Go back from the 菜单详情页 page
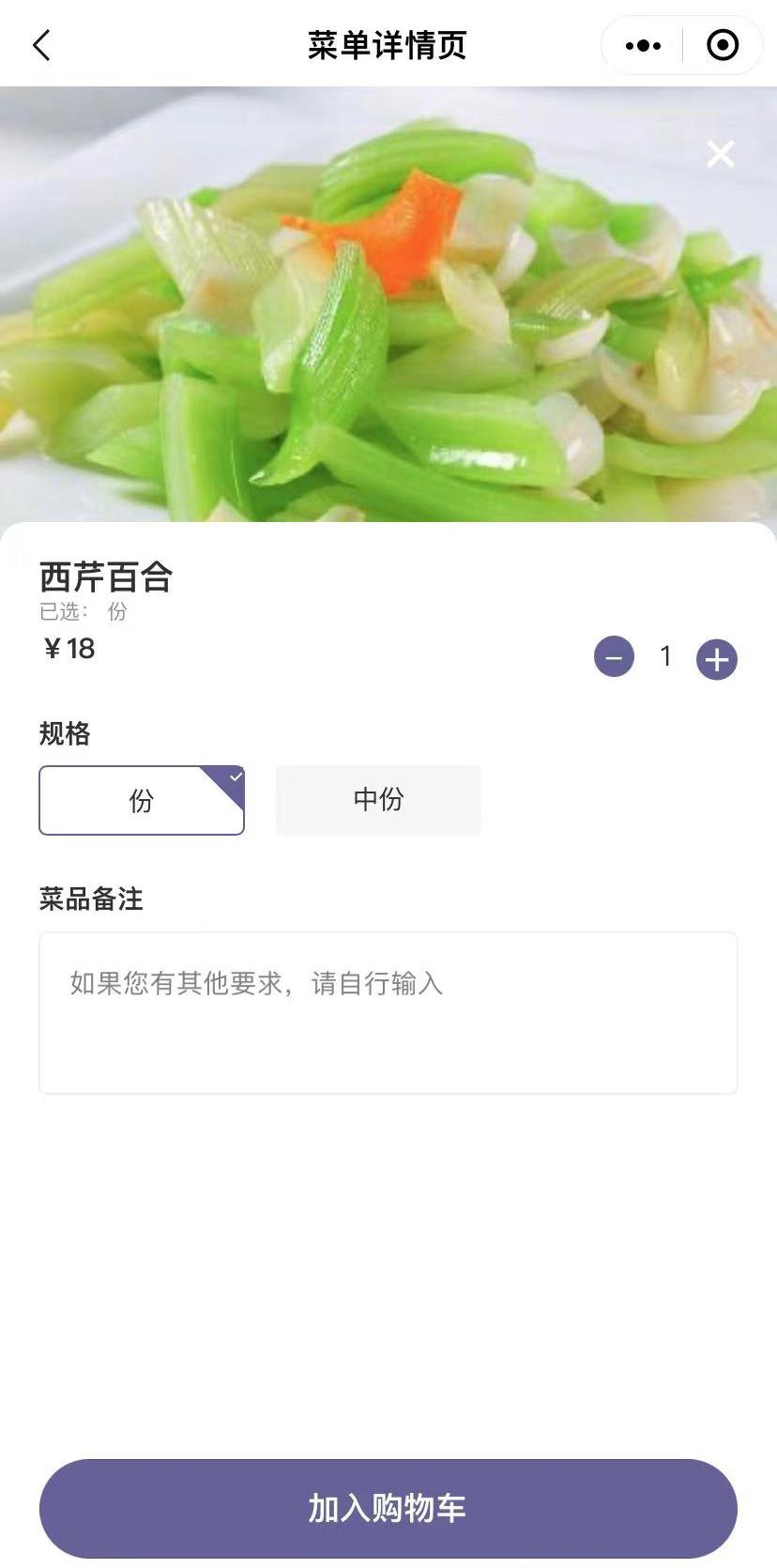Viewport: 777px width, 1568px height. pyautogui.click(x=42, y=45)
